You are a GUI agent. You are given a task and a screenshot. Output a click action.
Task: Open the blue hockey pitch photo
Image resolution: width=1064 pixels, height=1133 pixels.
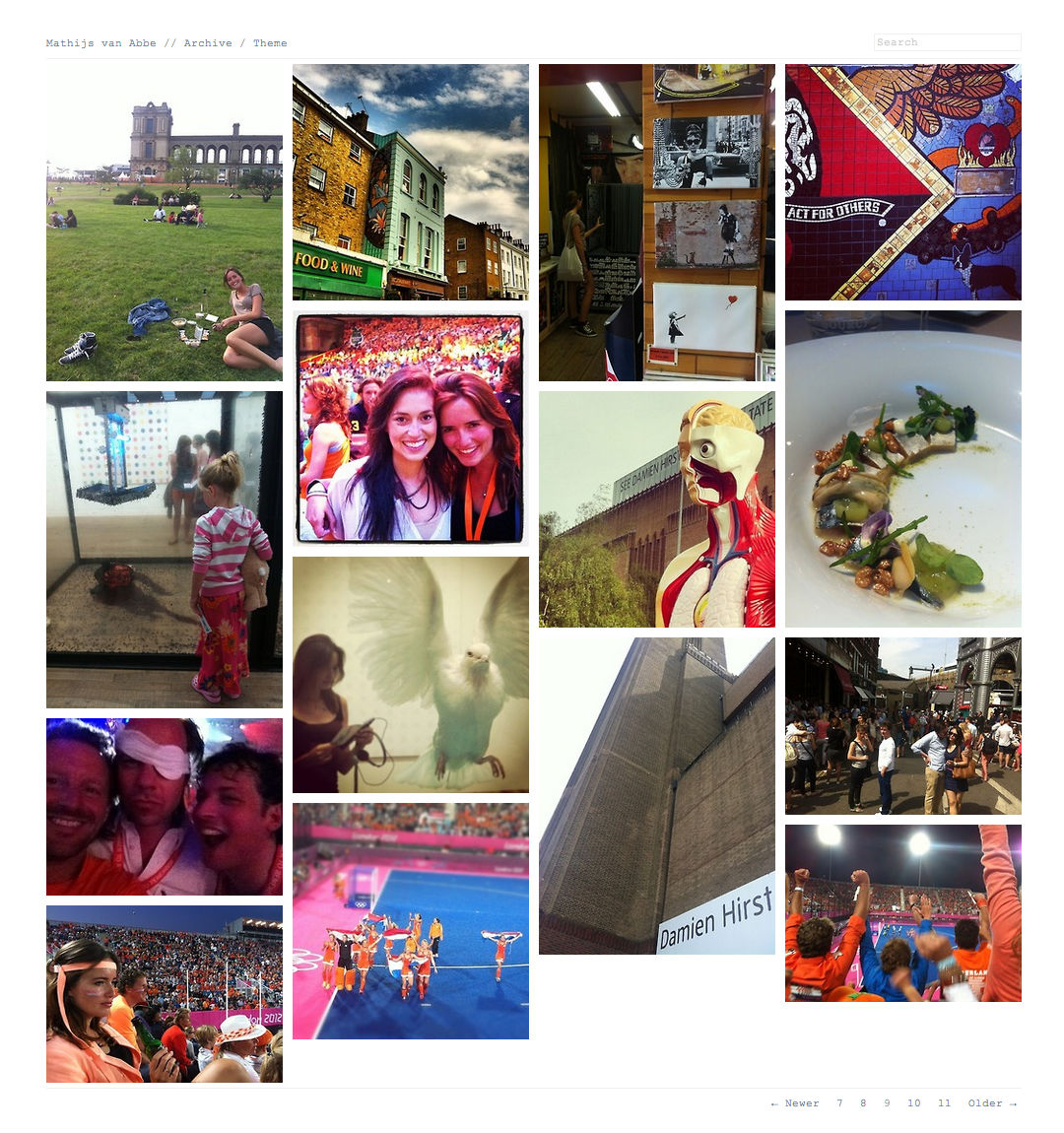click(x=410, y=921)
